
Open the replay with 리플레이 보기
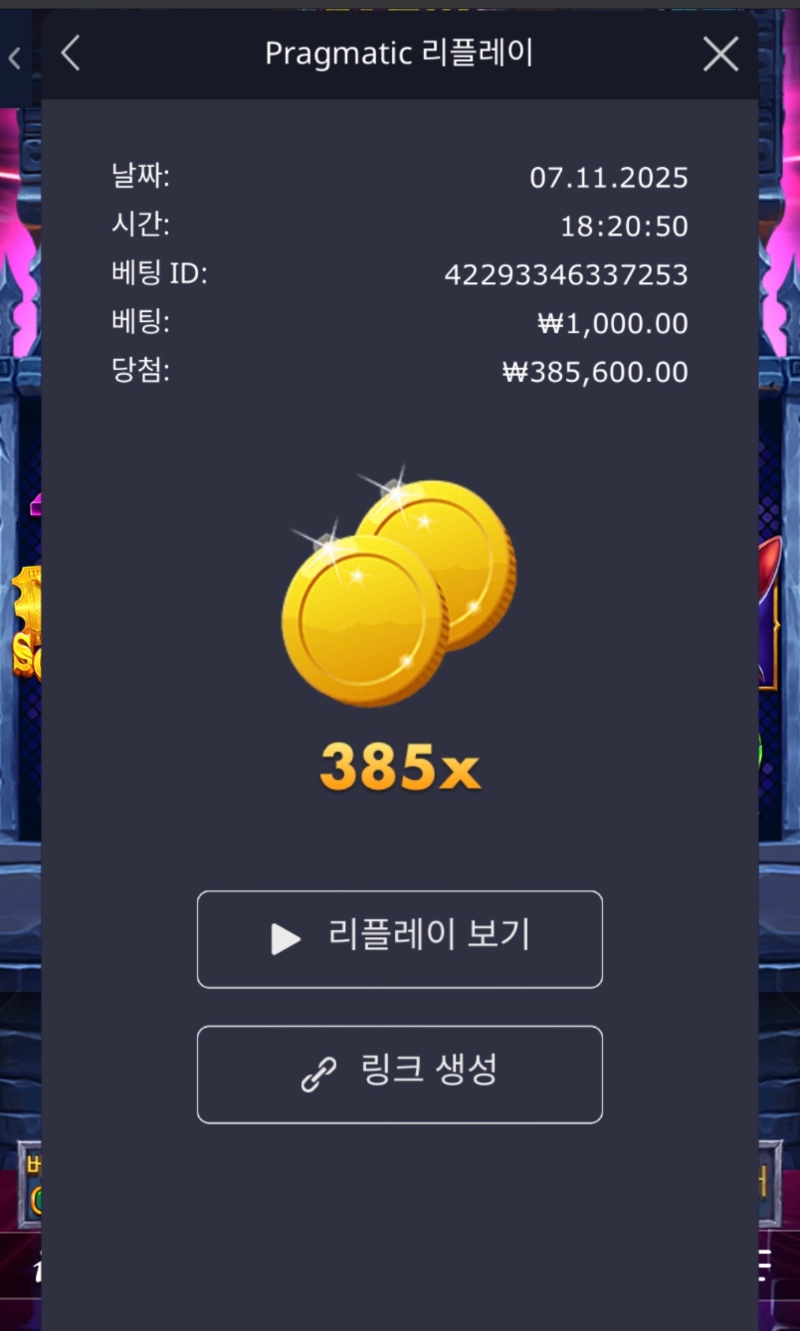click(400, 938)
